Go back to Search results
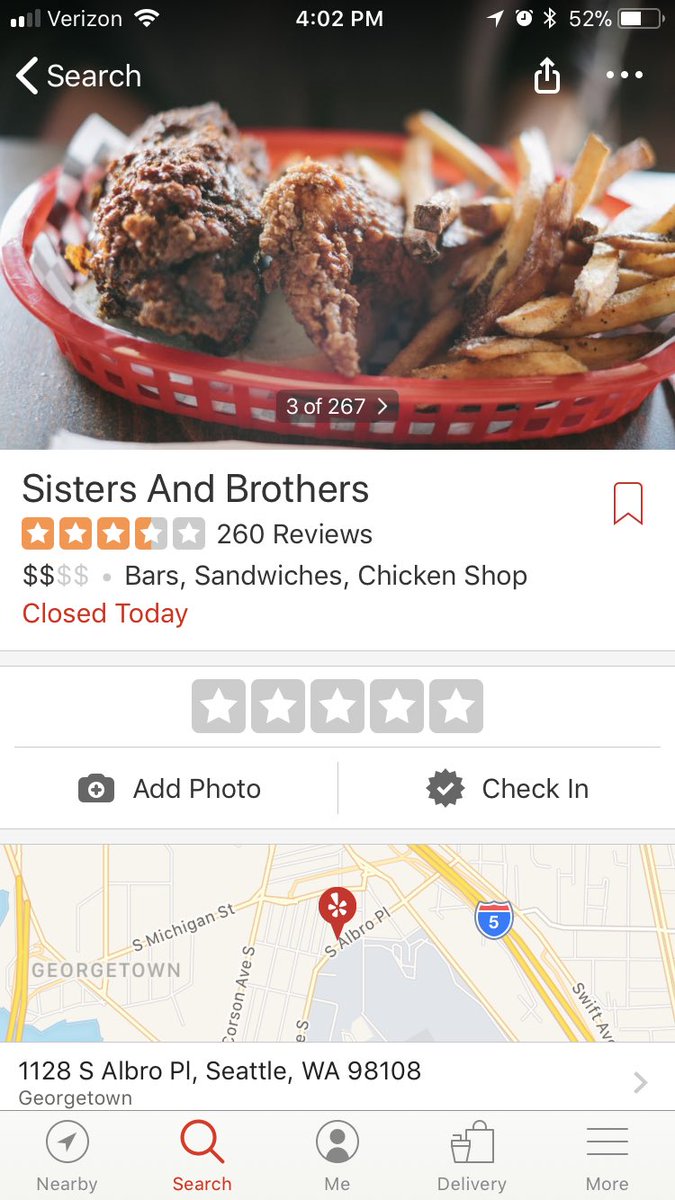 (x=79, y=76)
